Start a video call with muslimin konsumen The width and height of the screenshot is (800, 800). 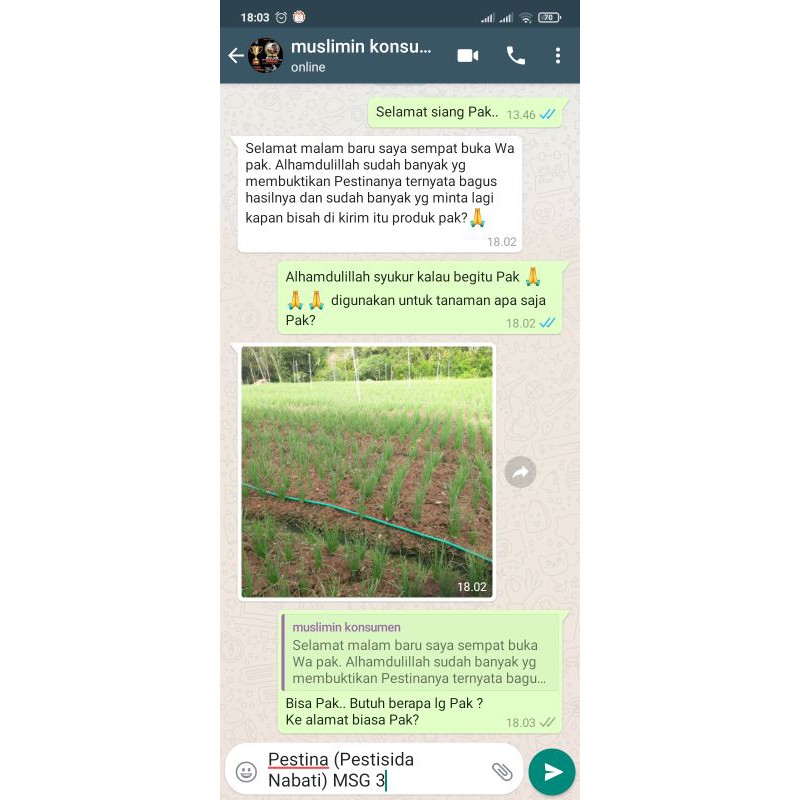tap(468, 56)
